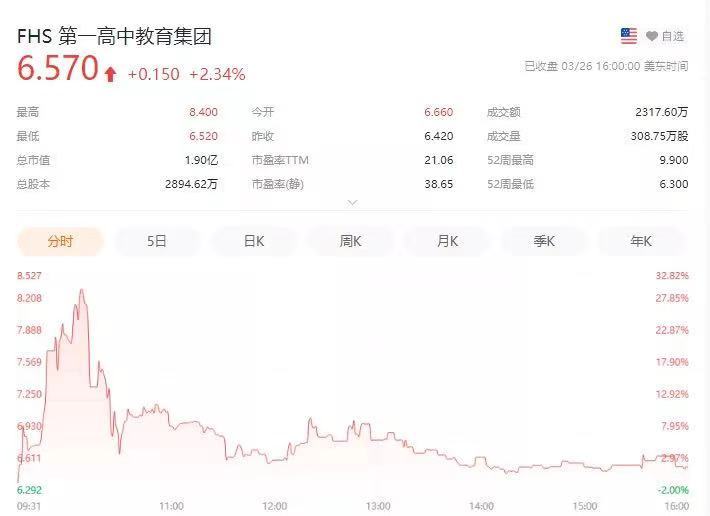Switch to the 日K chart
The width and height of the screenshot is (710, 516).
coord(254,241)
